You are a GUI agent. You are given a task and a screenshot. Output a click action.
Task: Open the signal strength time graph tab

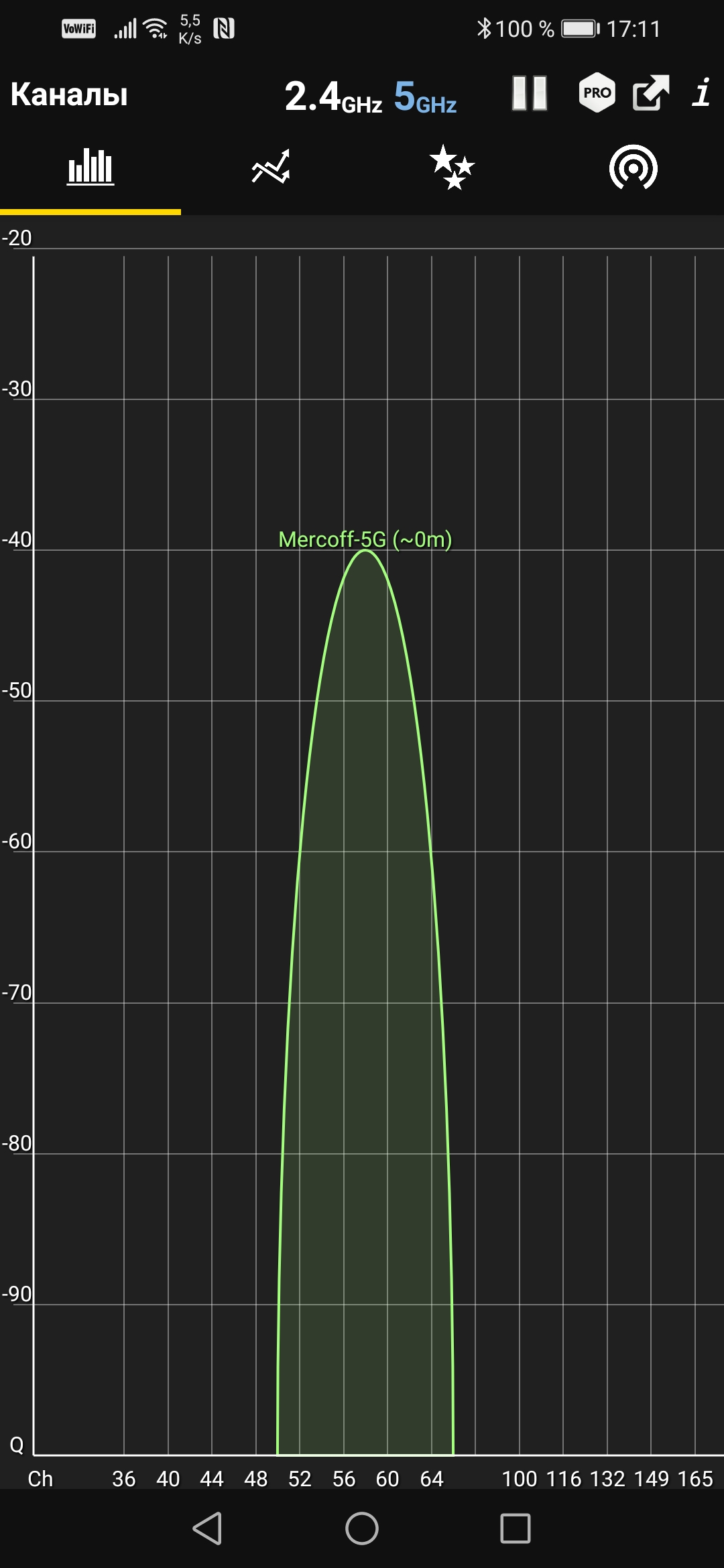point(271,168)
